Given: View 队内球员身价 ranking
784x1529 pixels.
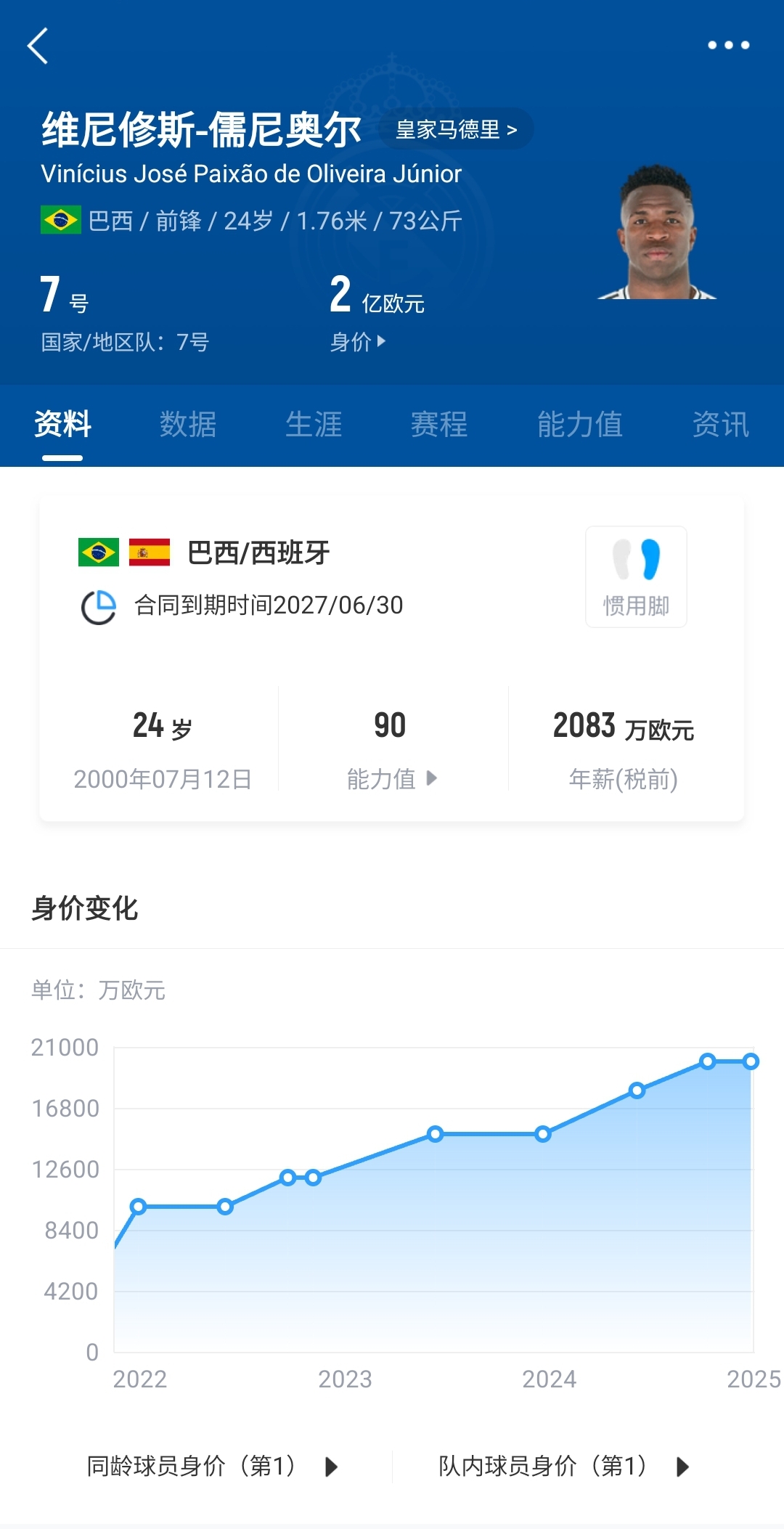Looking at the screenshot, I should (563, 1467).
